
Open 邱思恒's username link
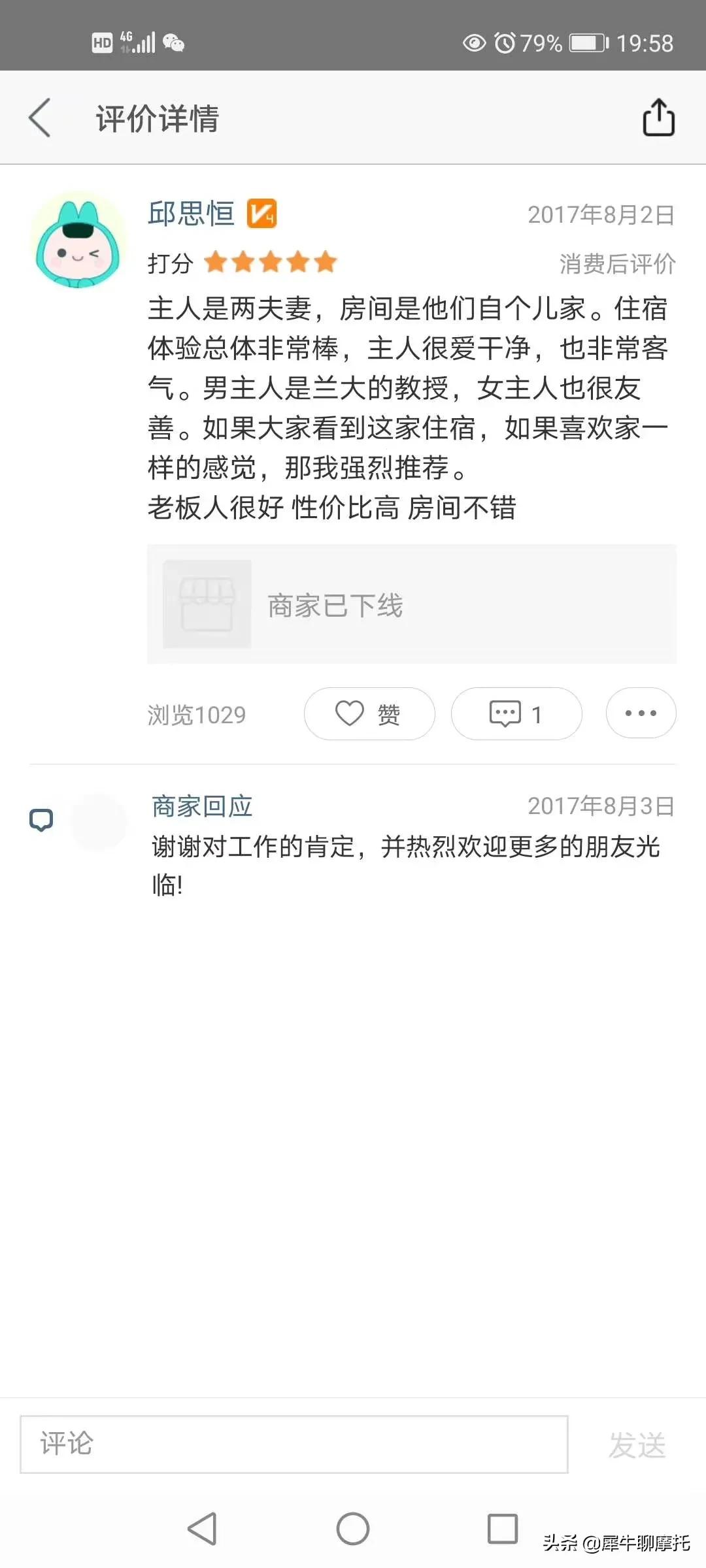(191, 214)
